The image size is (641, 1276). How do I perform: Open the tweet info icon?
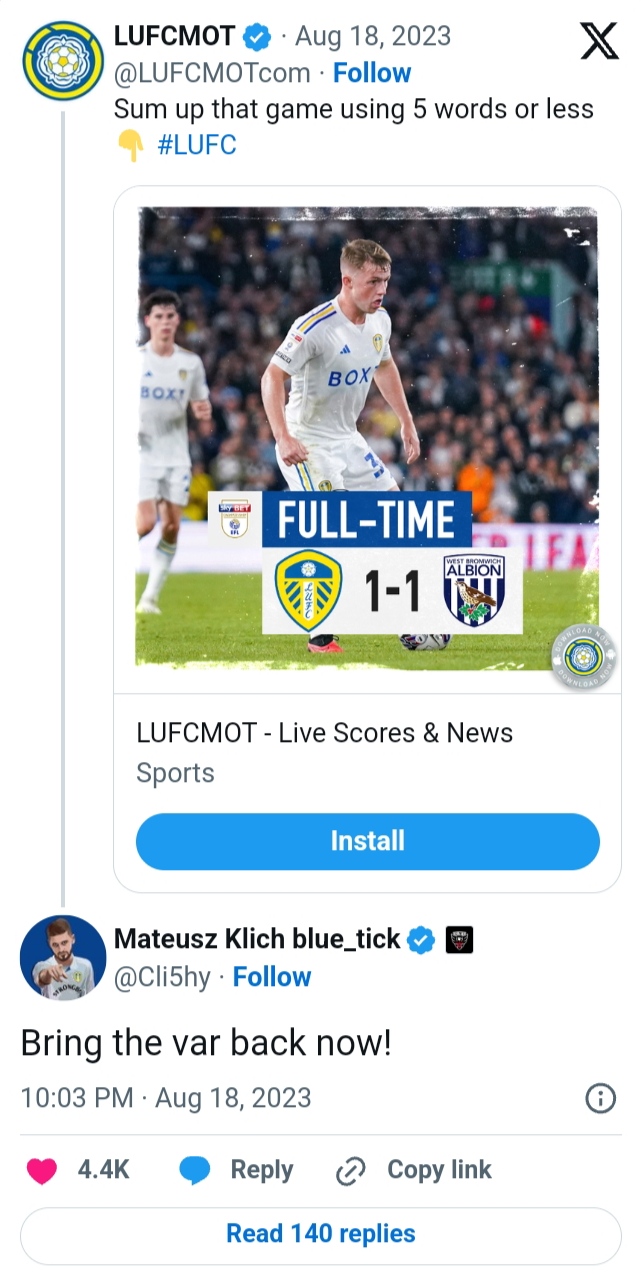(599, 1098)
